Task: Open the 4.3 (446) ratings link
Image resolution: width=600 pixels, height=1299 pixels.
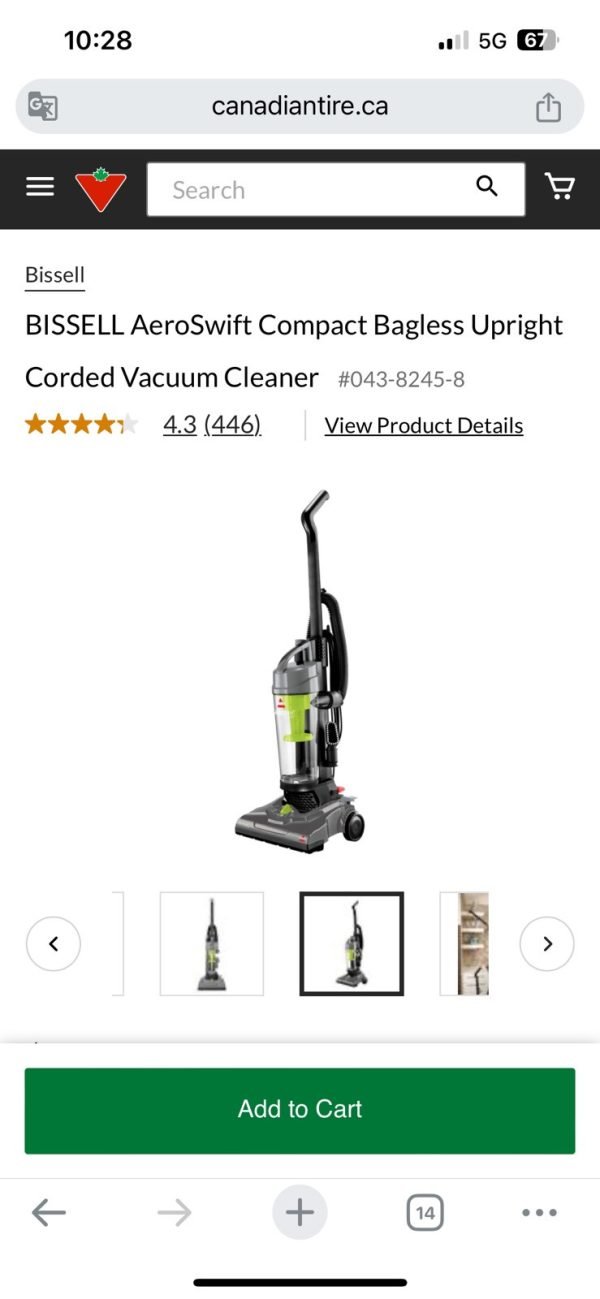Action: pyautogui.click(x=212, y=425)
